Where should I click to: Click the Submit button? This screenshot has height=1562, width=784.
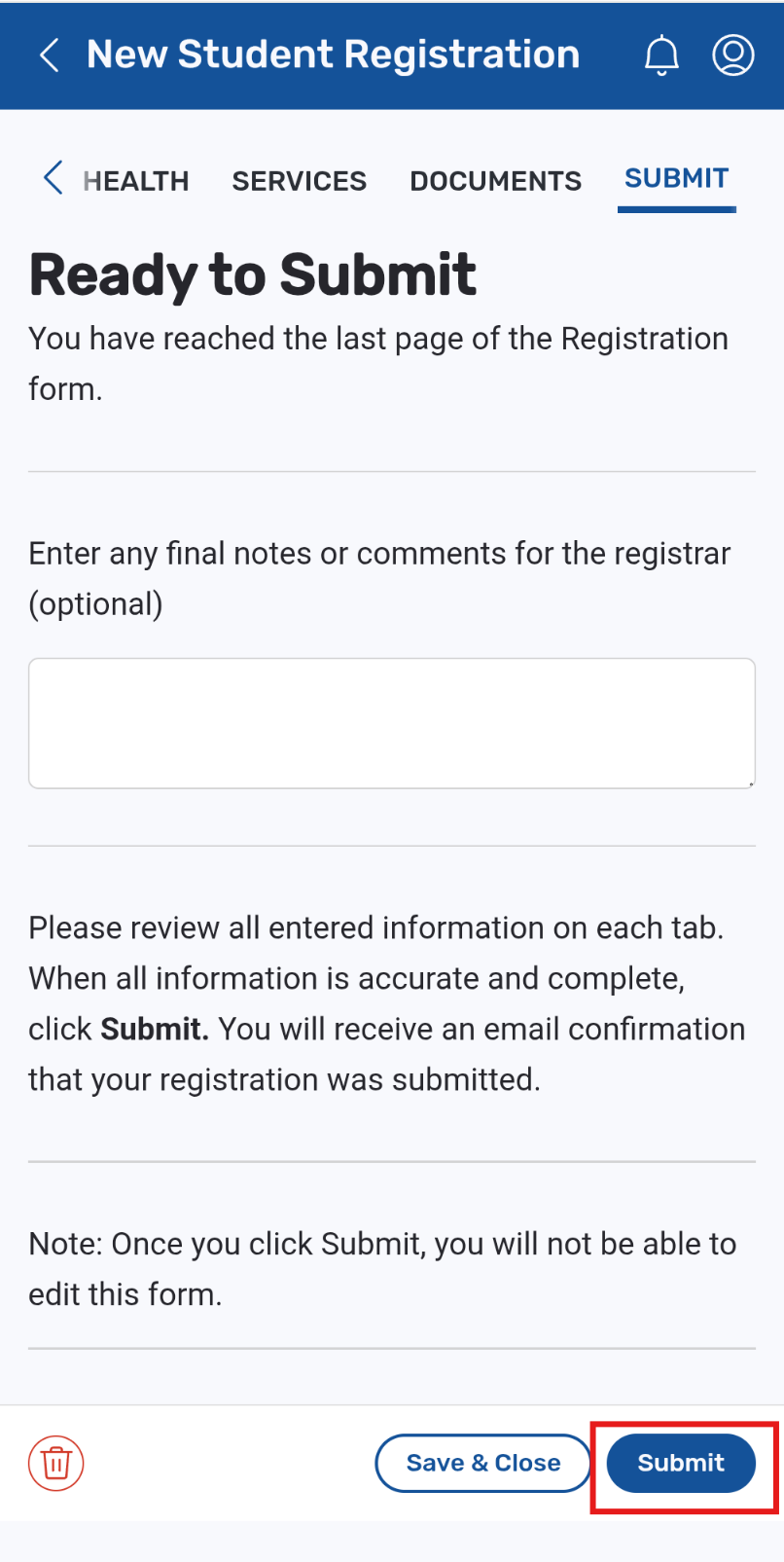(680, 1463)
